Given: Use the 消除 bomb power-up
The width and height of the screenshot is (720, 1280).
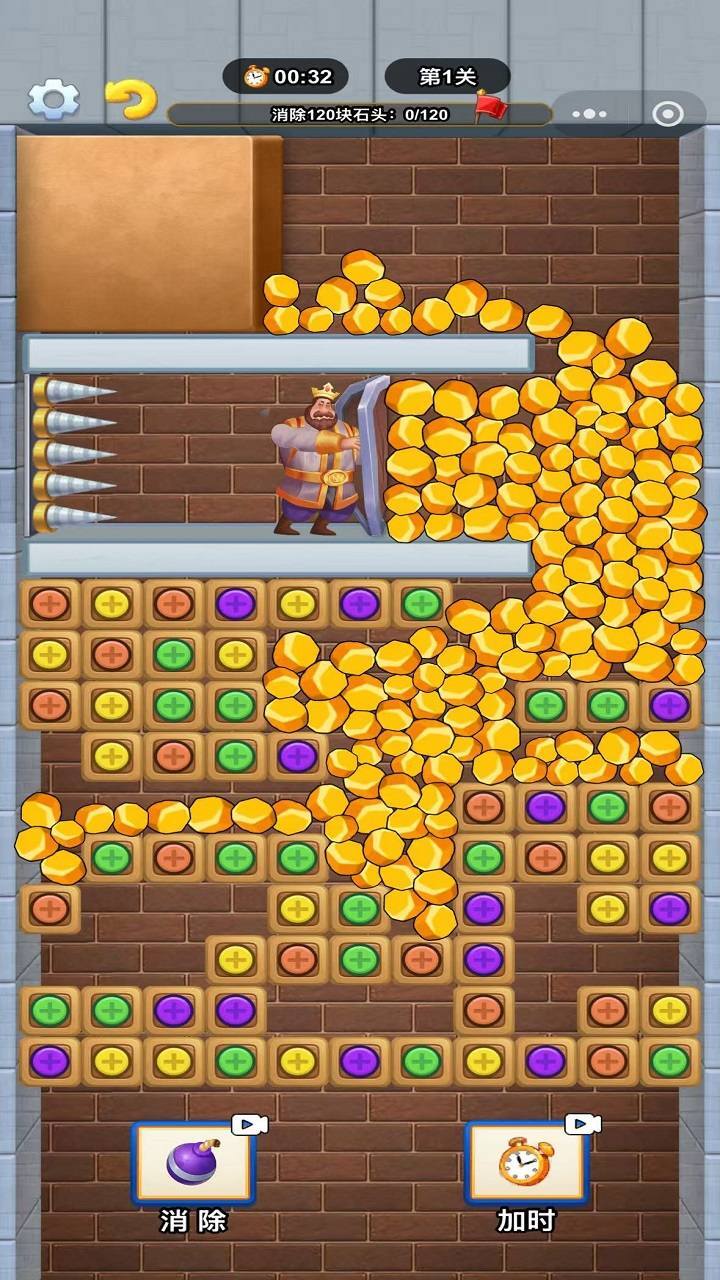Looking at the screenshot, I should [194, 1163].
